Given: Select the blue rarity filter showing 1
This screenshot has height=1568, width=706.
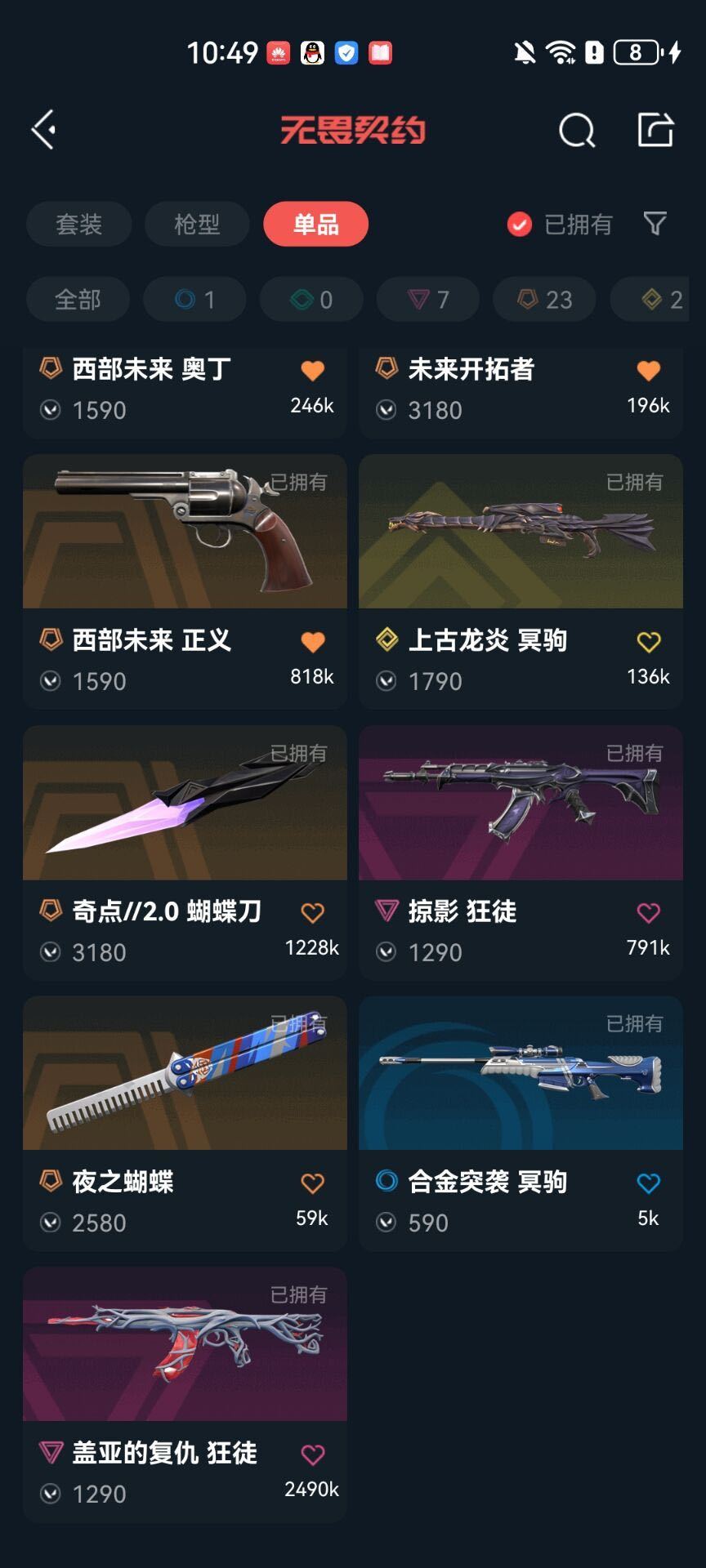Looking at the screenshot, I should click(x=194, y=299).
